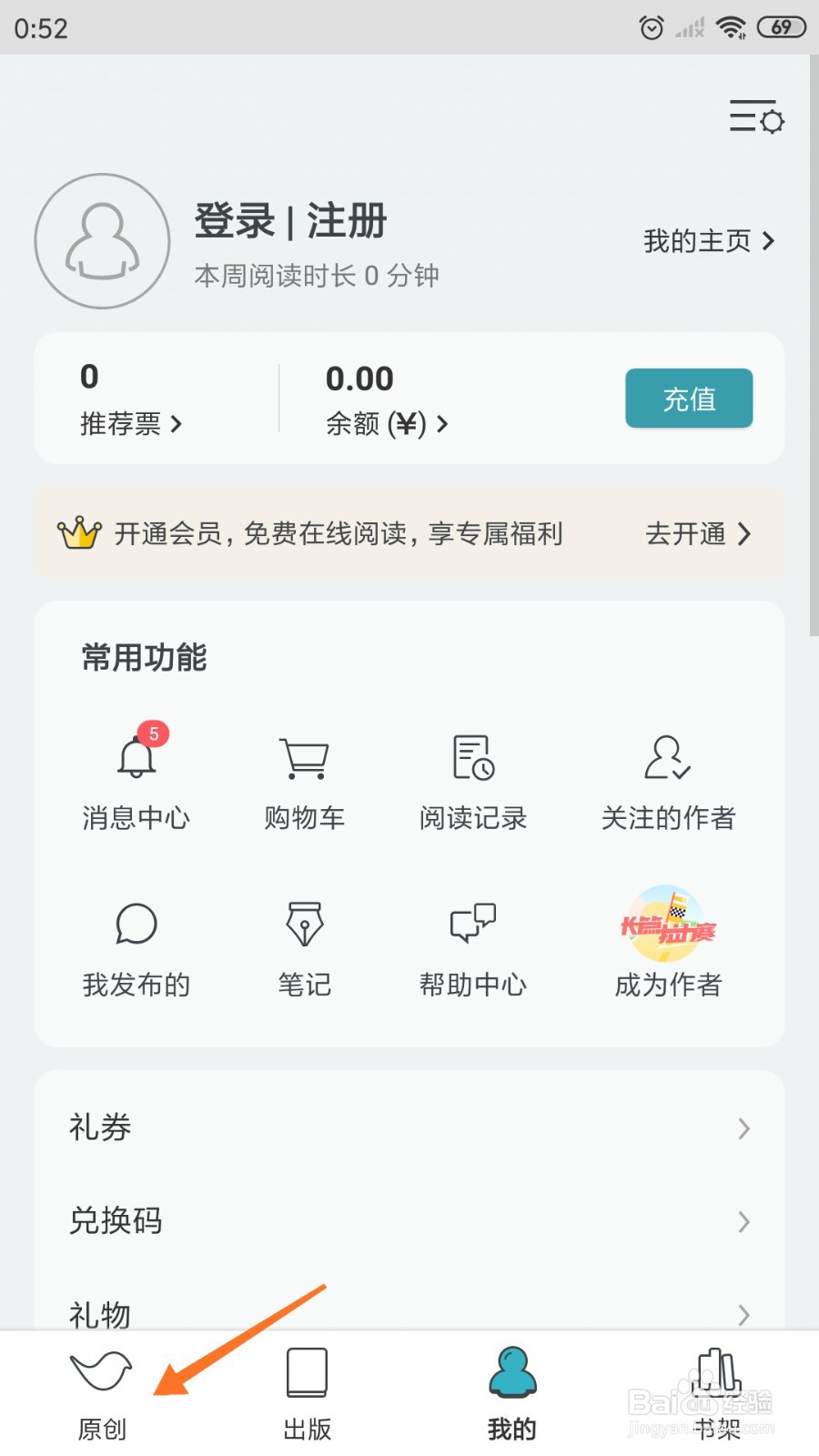Viewport: 819px width, 1456px height.
Task: Open 我的主页 personal homepage link
Action: click(708, 241)
